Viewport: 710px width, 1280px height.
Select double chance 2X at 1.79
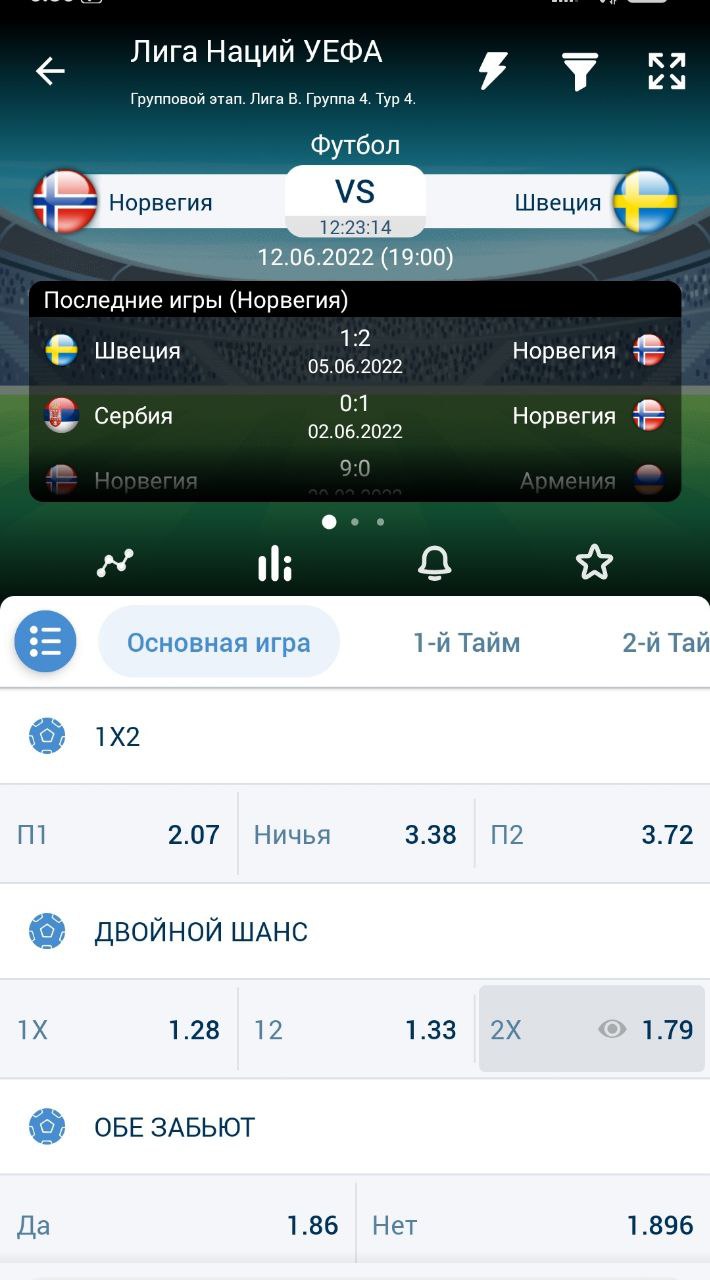592,1029
